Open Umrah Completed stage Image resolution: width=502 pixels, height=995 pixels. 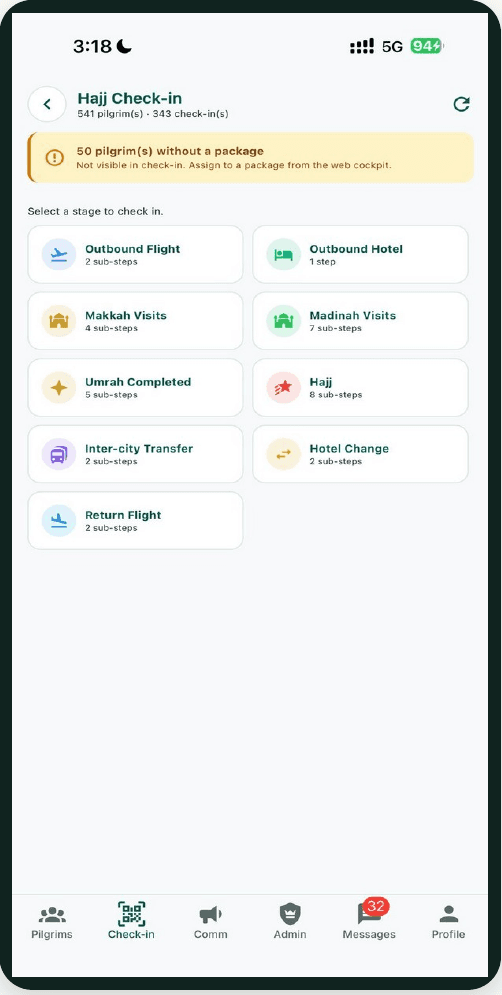[x=135, y=388]
